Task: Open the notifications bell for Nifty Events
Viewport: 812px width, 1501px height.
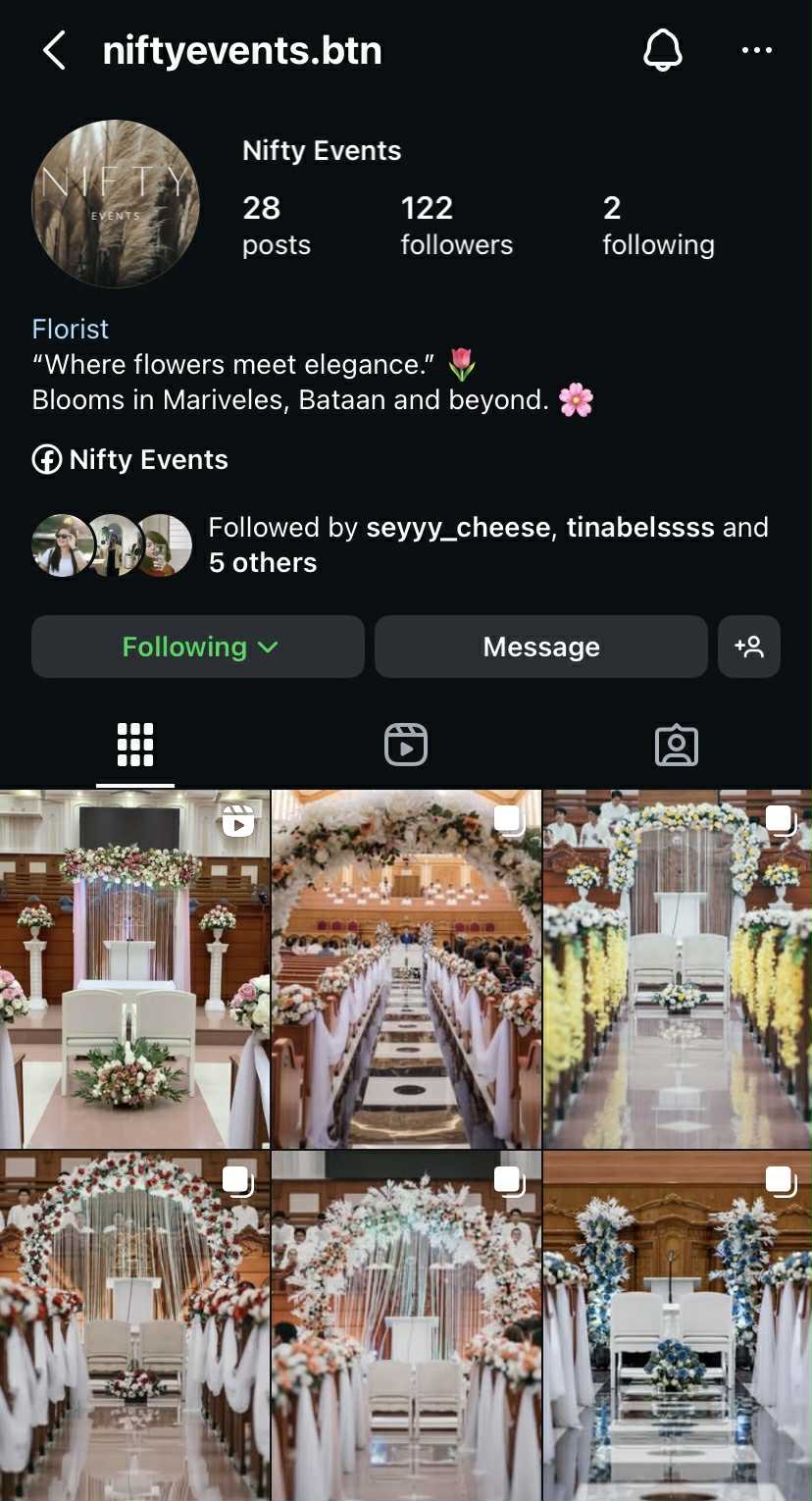Action: click(662, 50)
